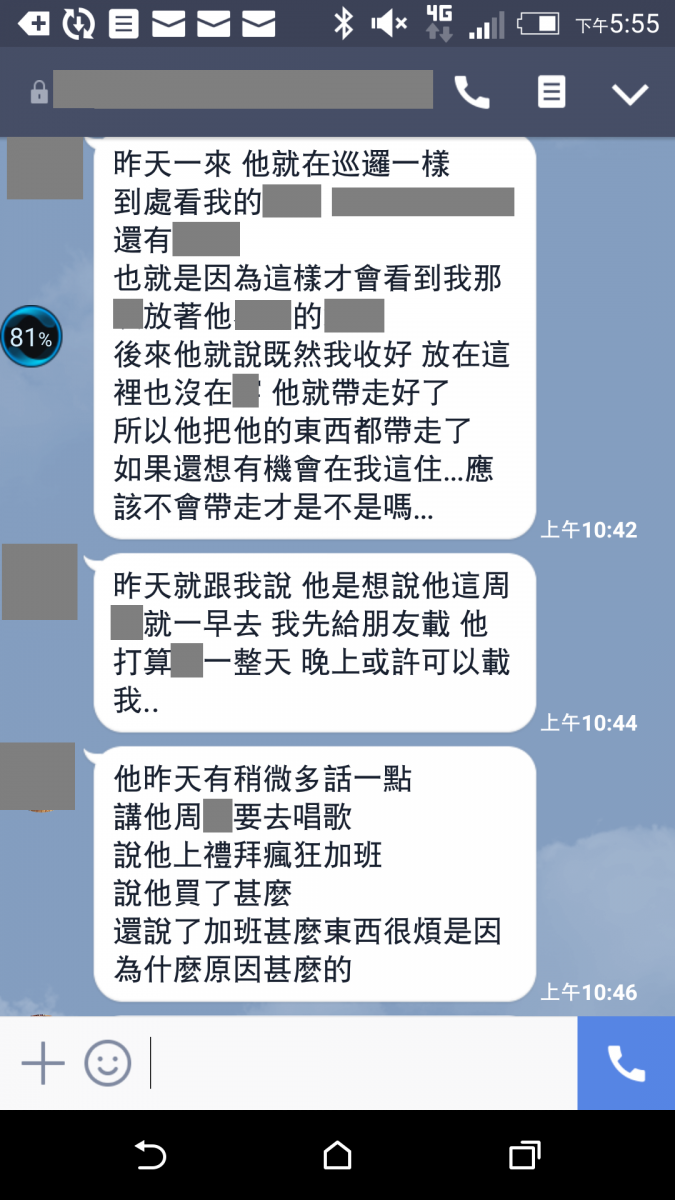Expand the chat options chevron
Viewport: 675px width, 1200px height.
click(x=630, y=94)
